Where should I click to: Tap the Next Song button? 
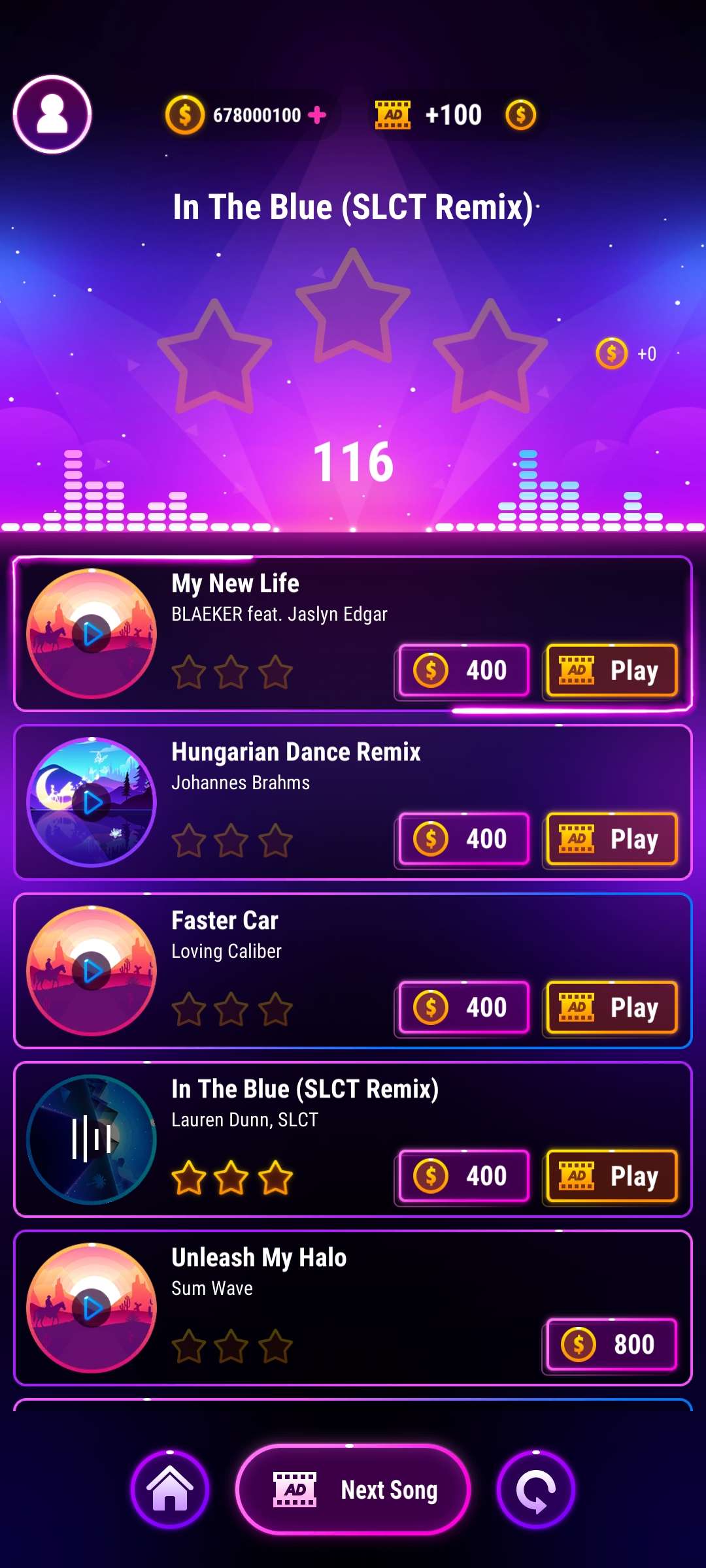coord(353,1490)
